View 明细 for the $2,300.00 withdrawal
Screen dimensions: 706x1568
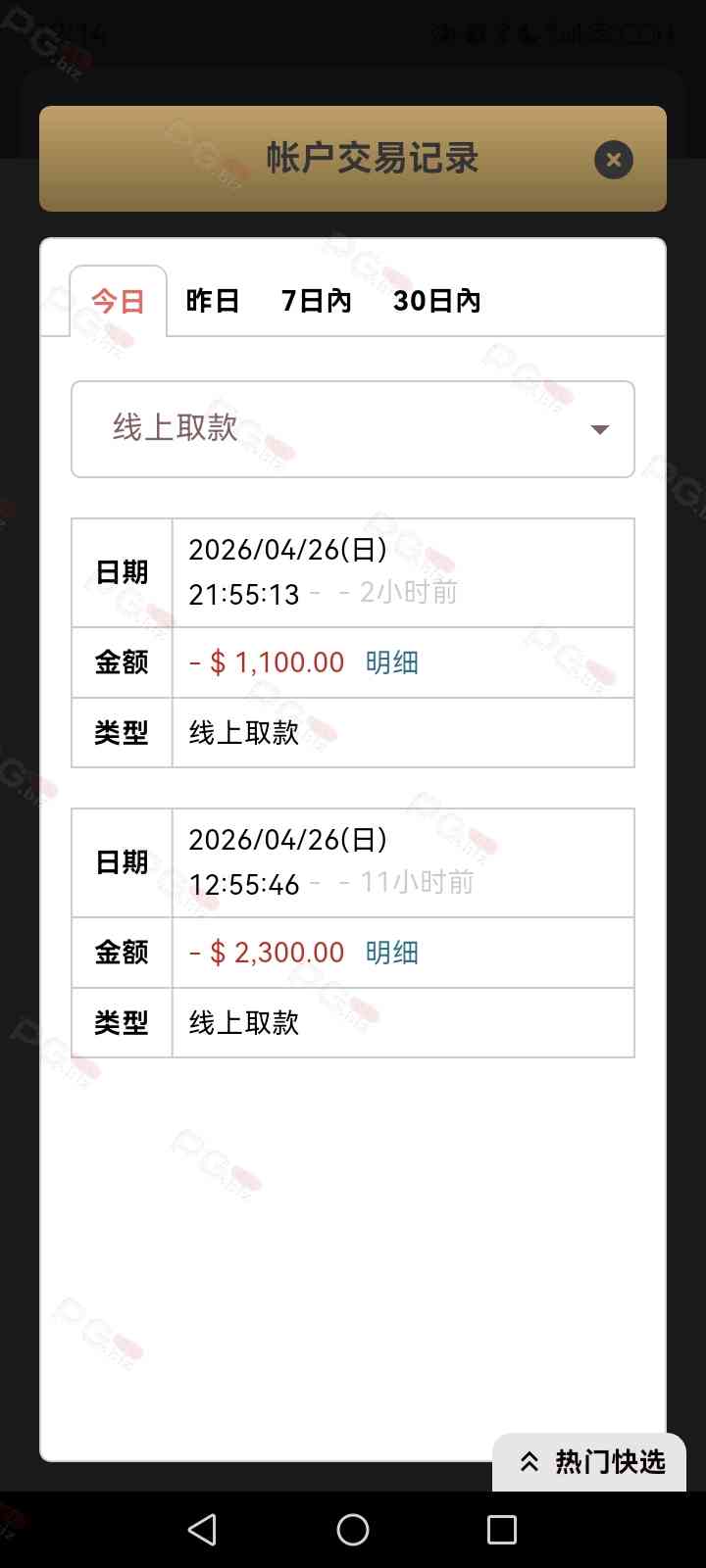pyautogui.click(x=391, y=953)
